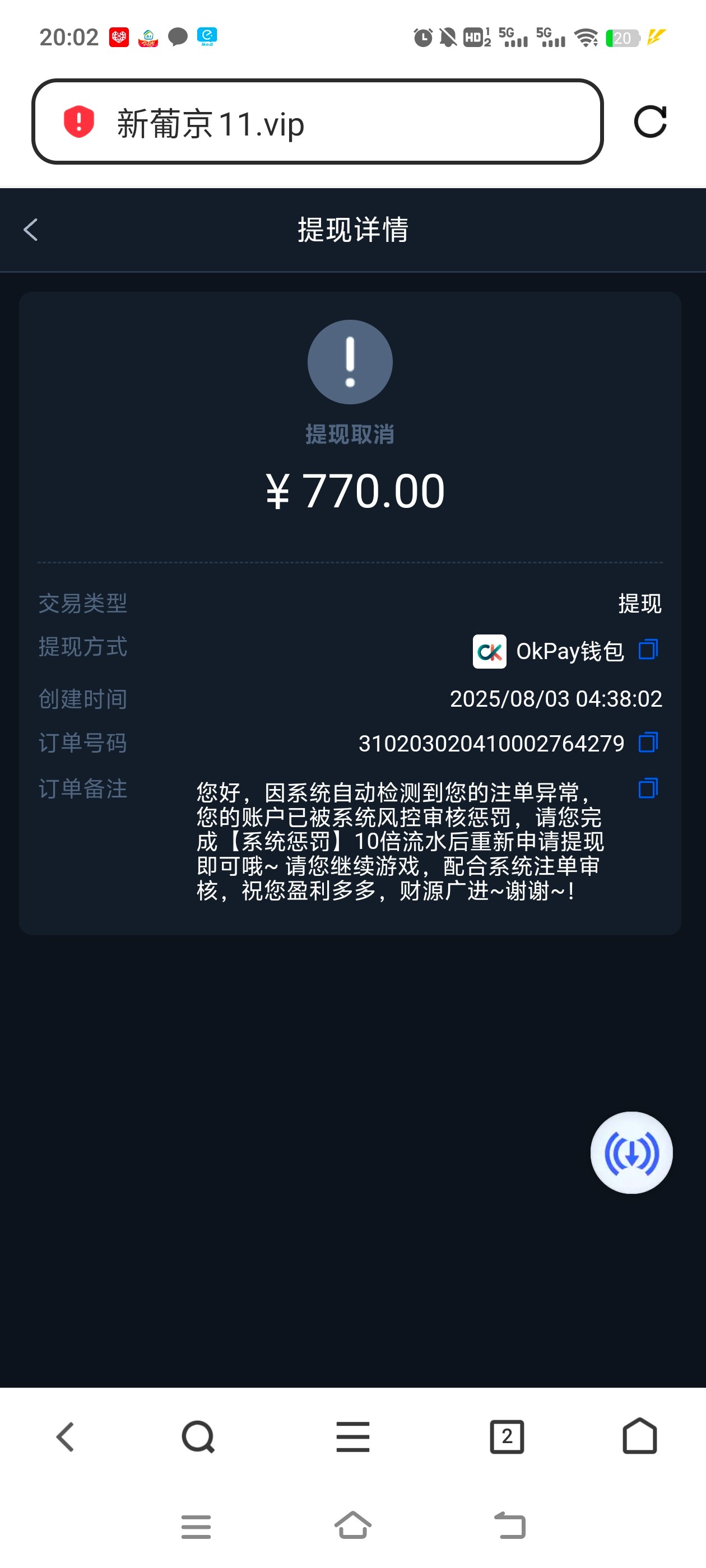Click the red security warning shield icon

[x=78, y=123]
